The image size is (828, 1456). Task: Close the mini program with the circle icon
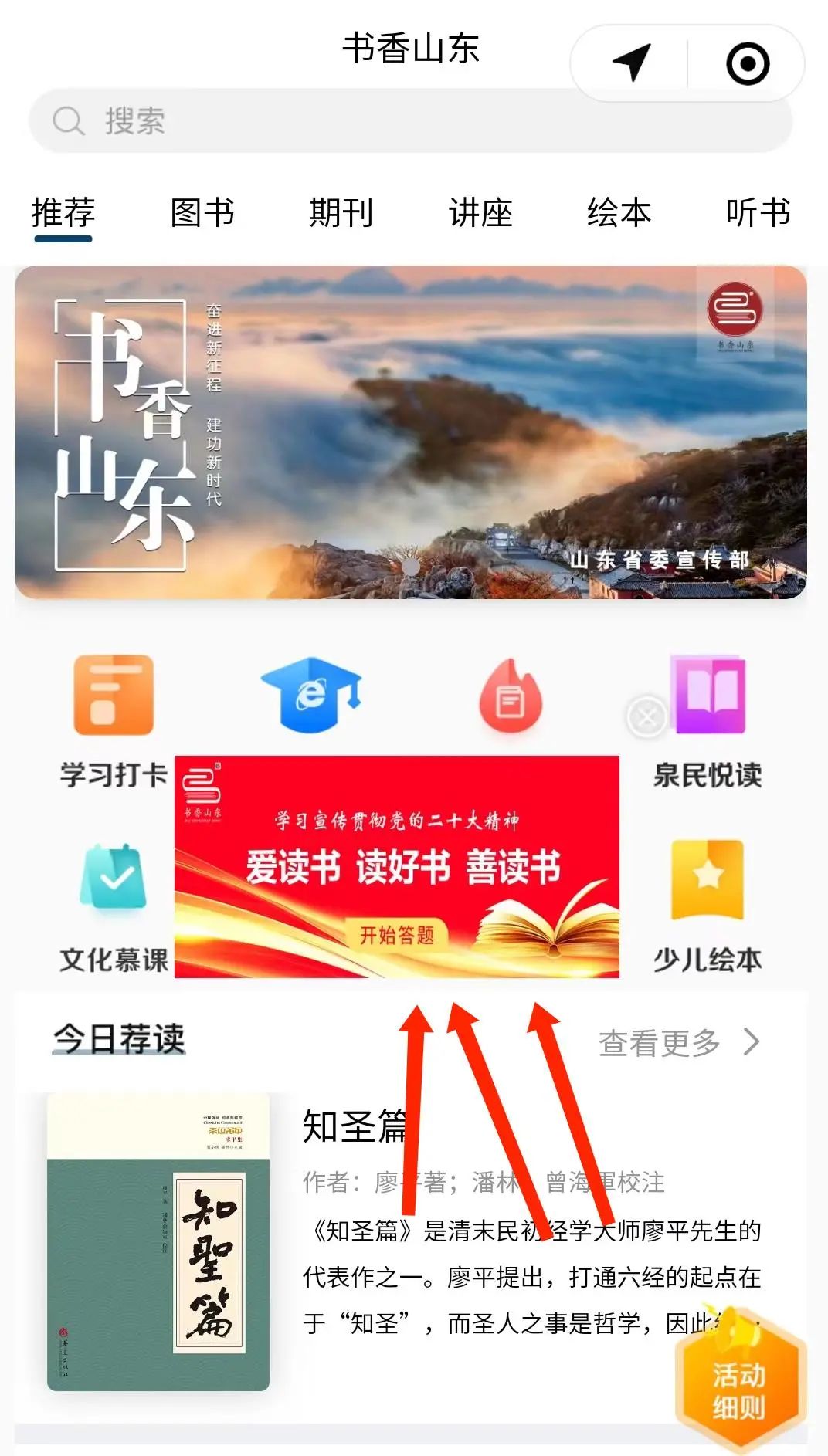click(x=748, y=63)
